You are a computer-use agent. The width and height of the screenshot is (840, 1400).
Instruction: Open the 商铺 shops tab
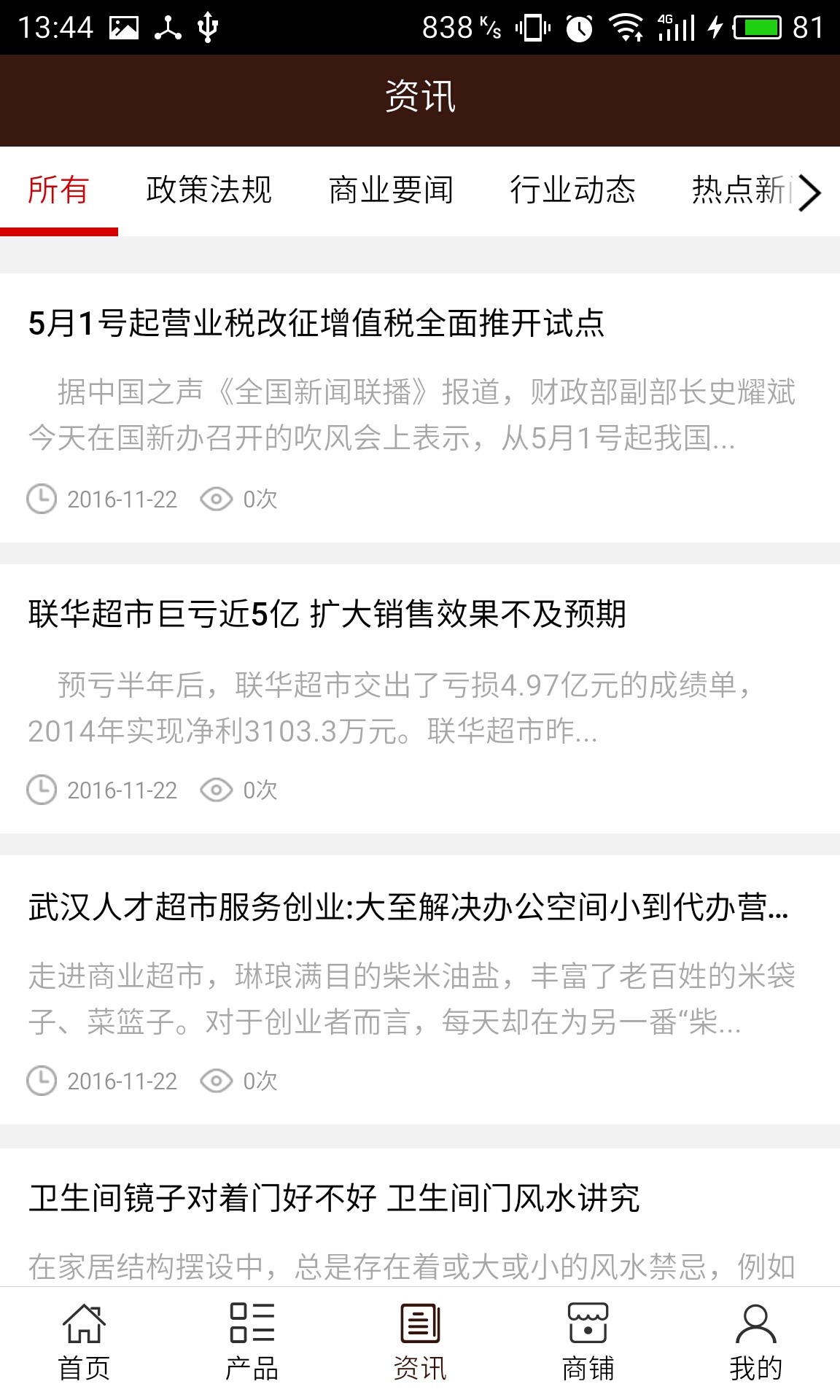tap(588, 1343)
